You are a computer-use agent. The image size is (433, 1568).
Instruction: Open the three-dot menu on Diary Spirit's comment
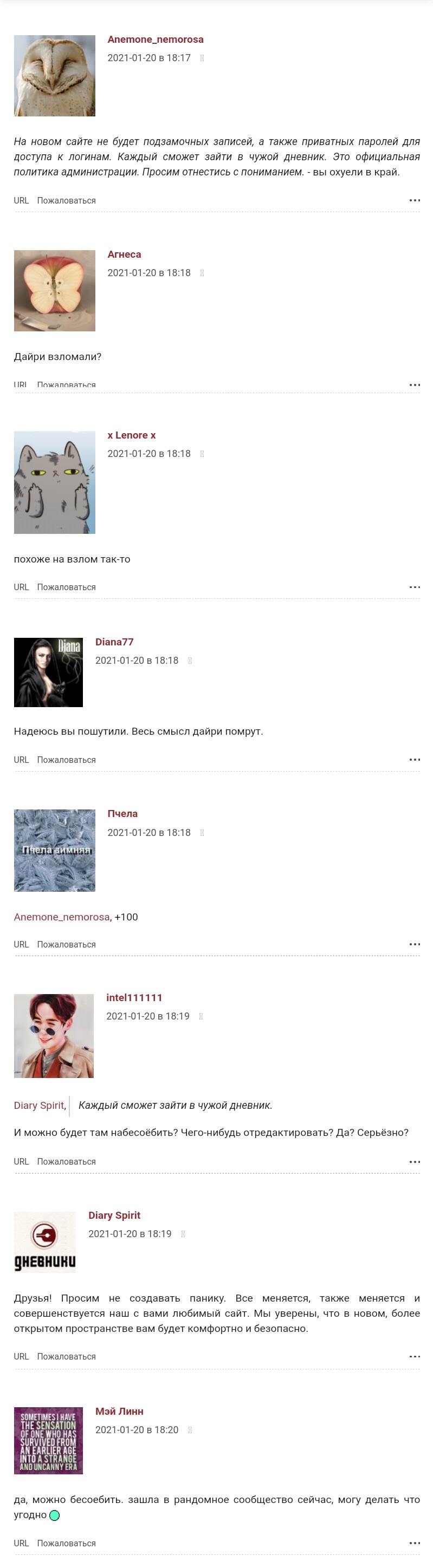(415, 1356)
